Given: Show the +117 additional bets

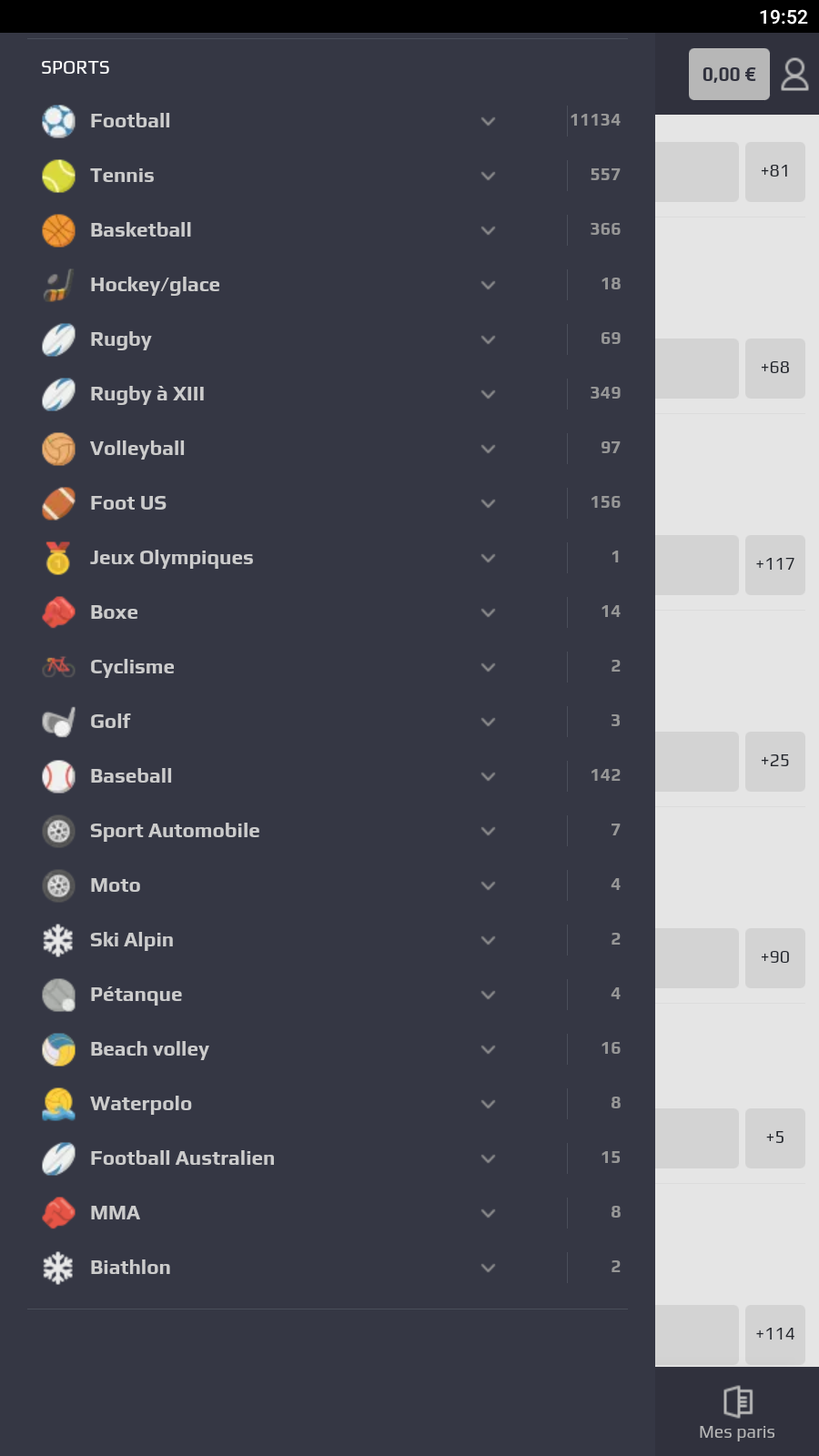Looking at the screenshot, I should pyautogui.click(x=775, y=564).
